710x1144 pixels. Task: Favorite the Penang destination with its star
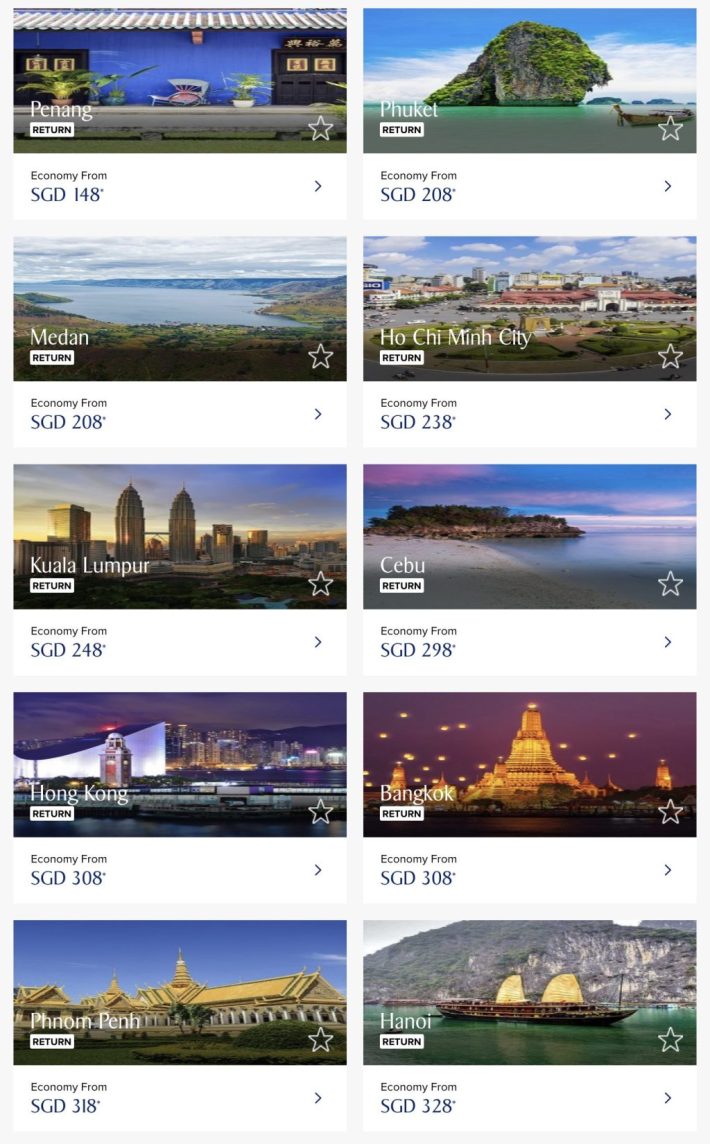pyautogui.click(x=320, y=128)
